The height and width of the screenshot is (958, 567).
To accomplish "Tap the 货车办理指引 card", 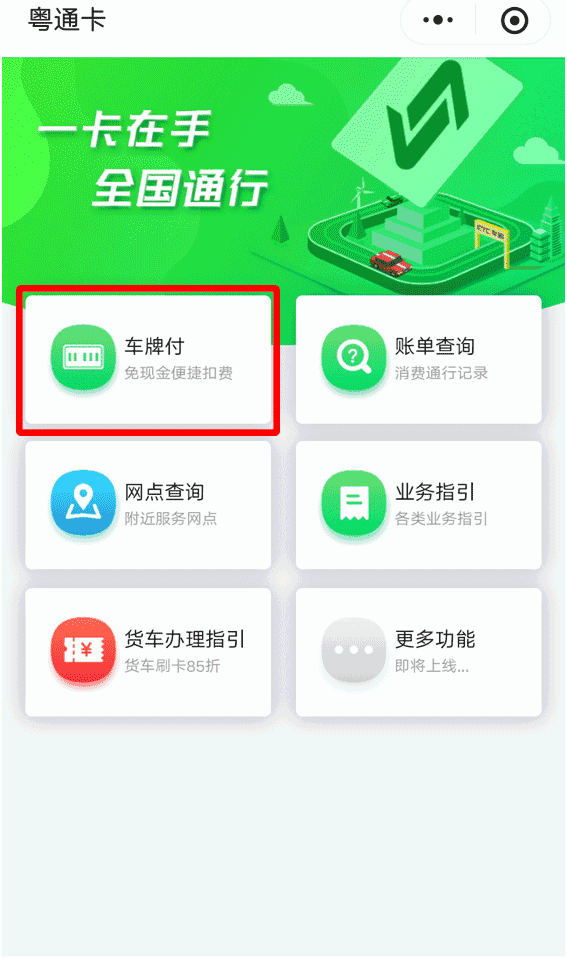I will coord(148,652).
